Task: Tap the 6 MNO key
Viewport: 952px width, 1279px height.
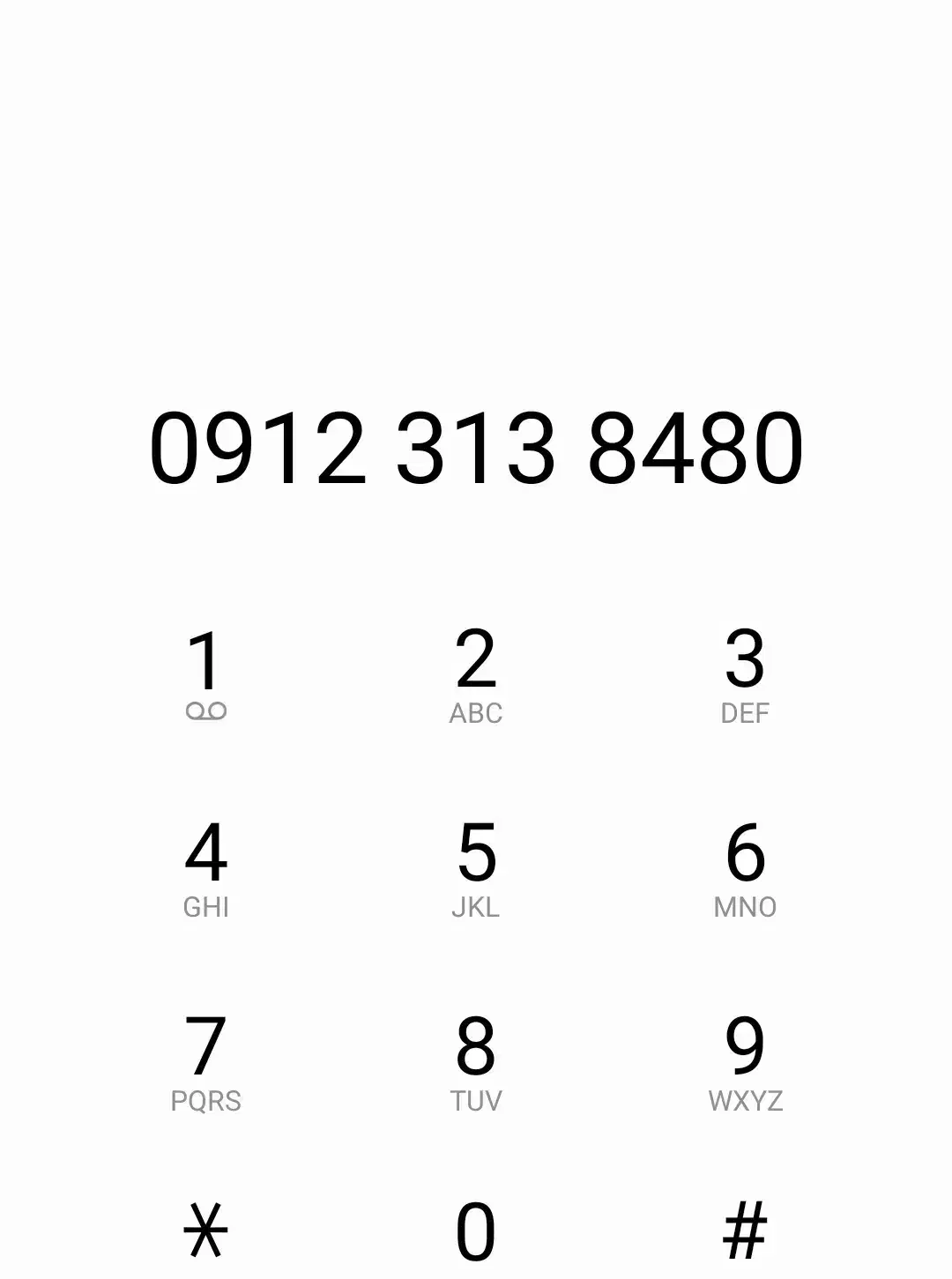Action: coord(745,868)
